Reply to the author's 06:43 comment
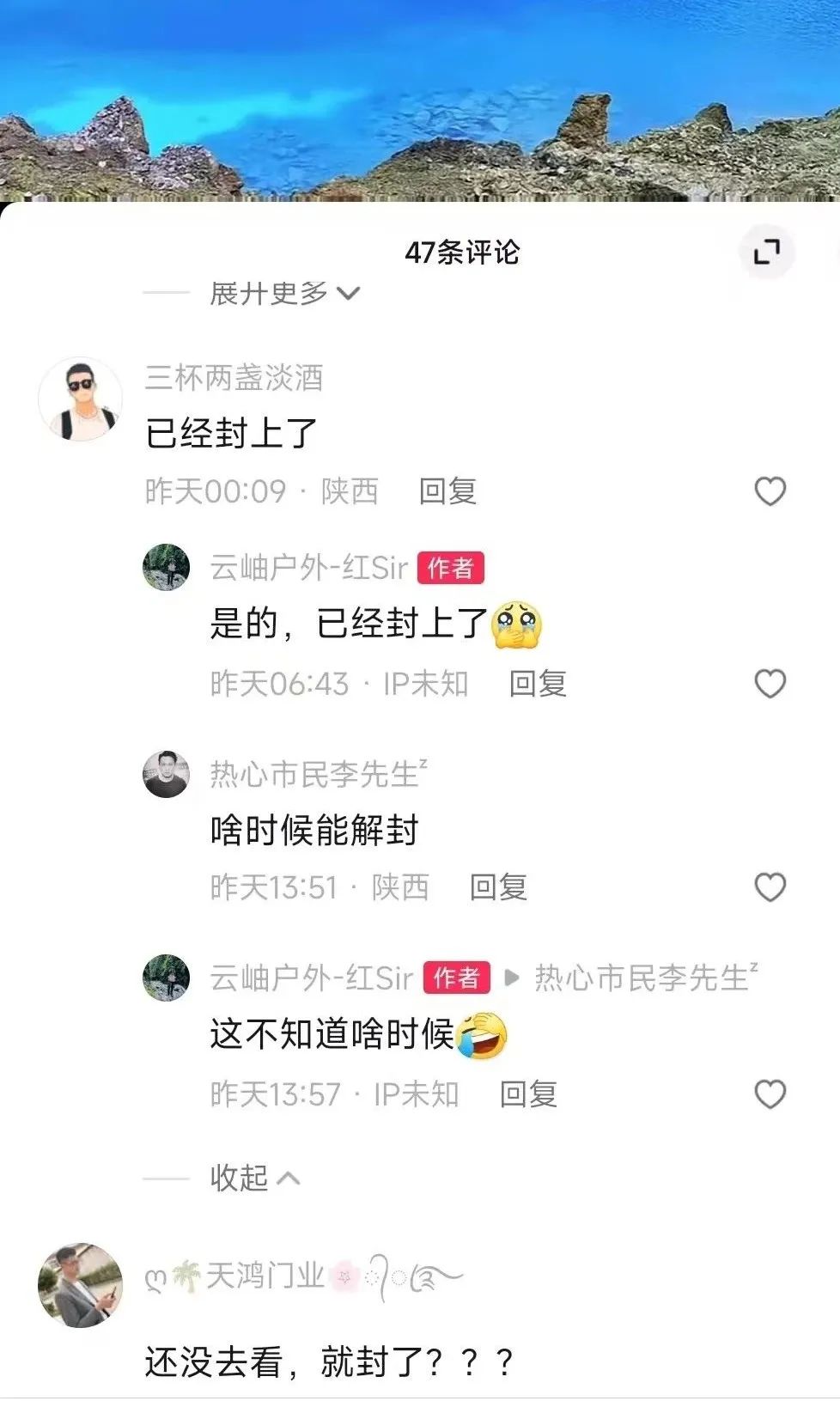The image size is (840, 1401). point(538,684)
